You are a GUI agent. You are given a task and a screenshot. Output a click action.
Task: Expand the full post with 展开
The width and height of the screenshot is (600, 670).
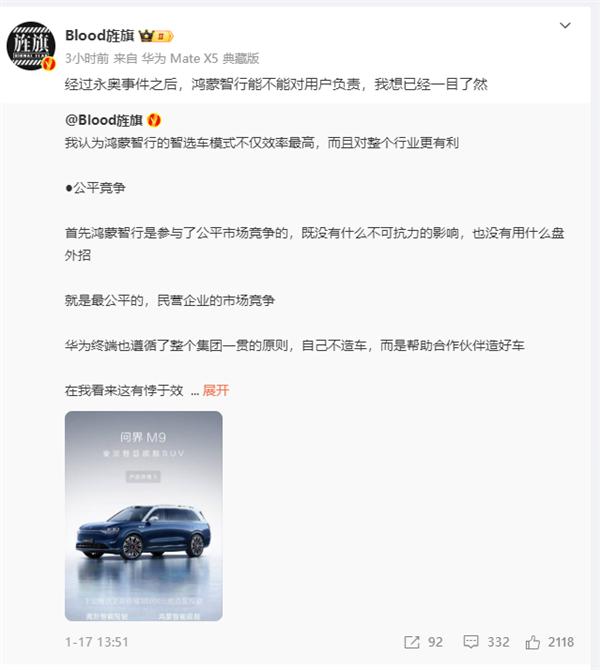tap(215, 390)
